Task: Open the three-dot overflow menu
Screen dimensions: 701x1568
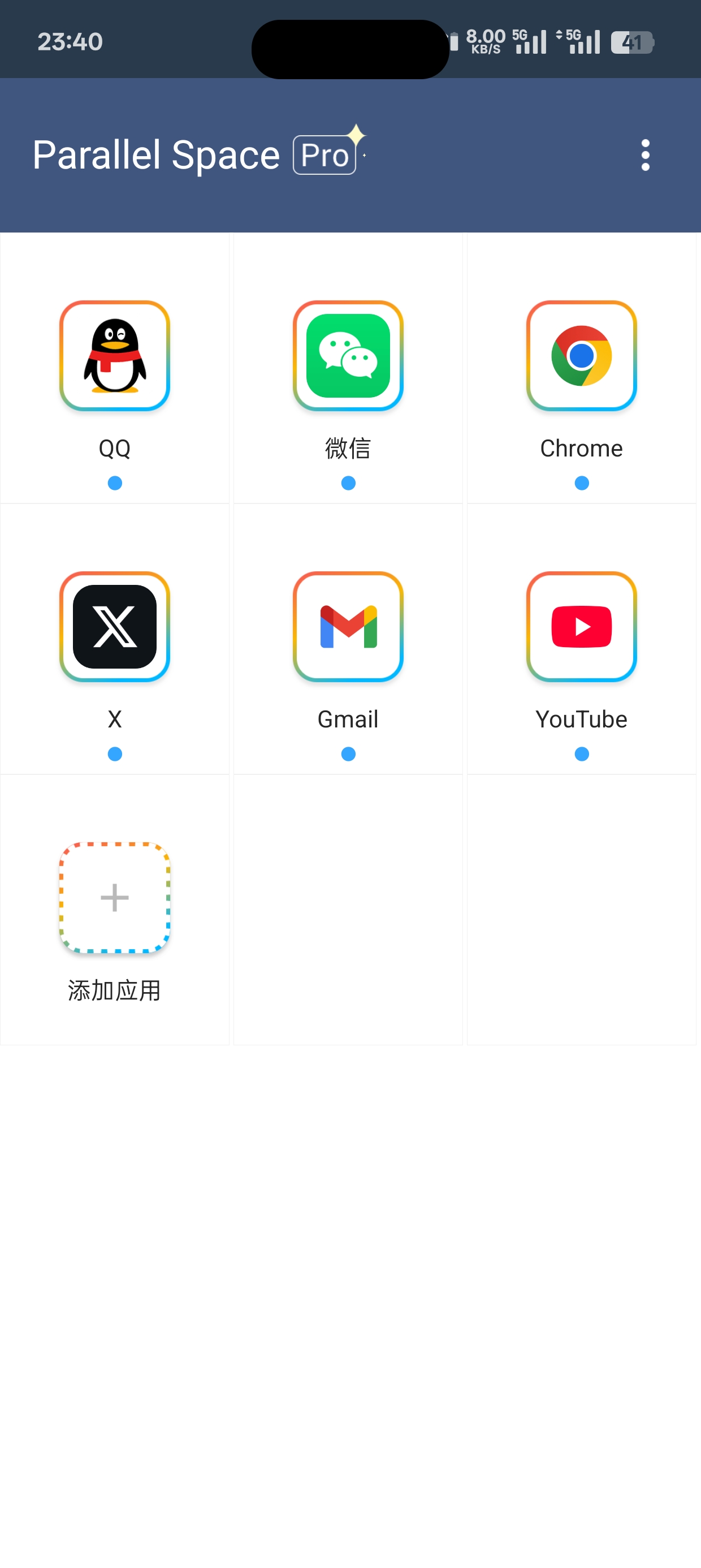Action: (645, 155)
